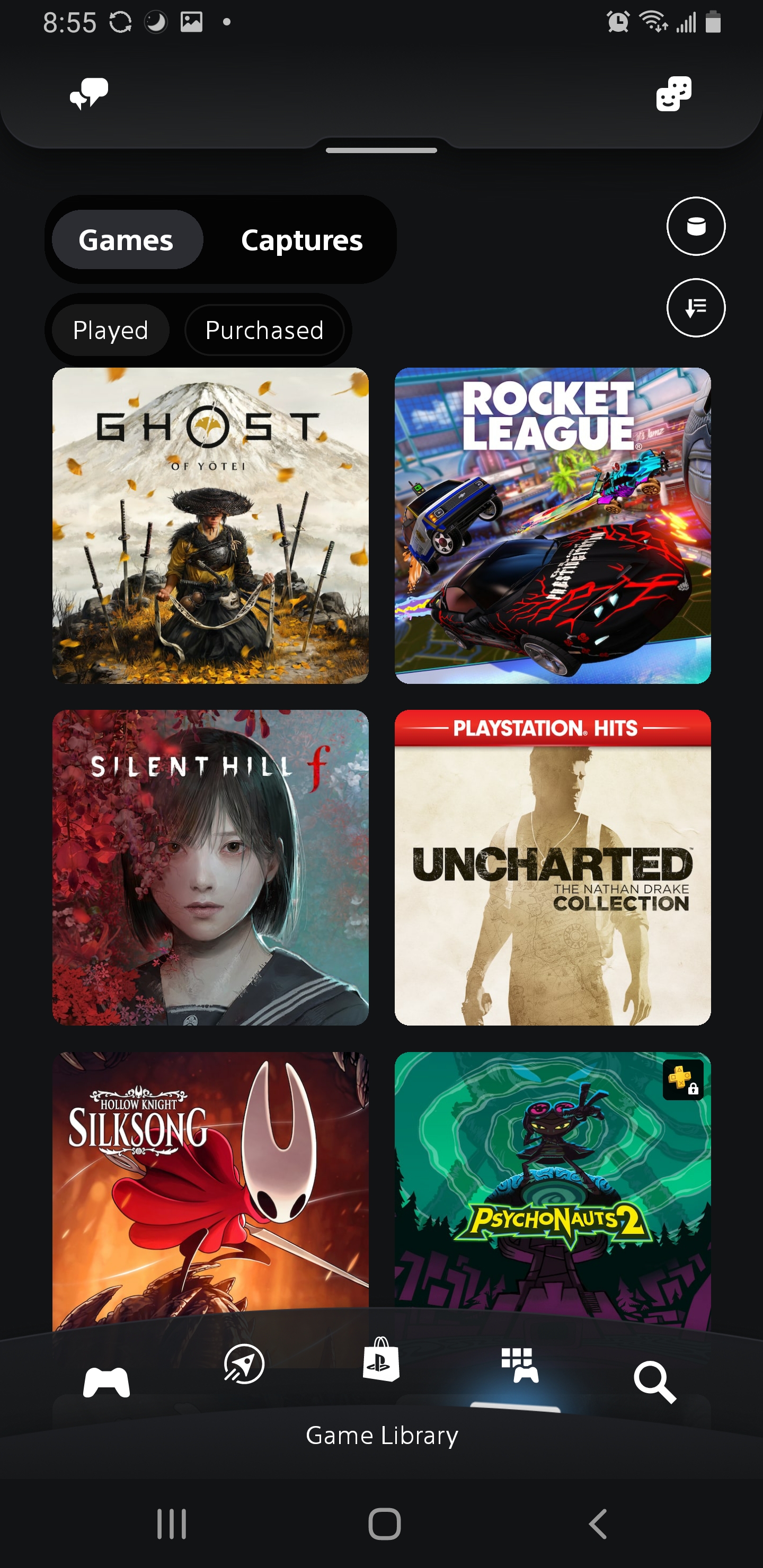Tap the system back button
Screen dimensions: 763x1568
coord(598,1524)
